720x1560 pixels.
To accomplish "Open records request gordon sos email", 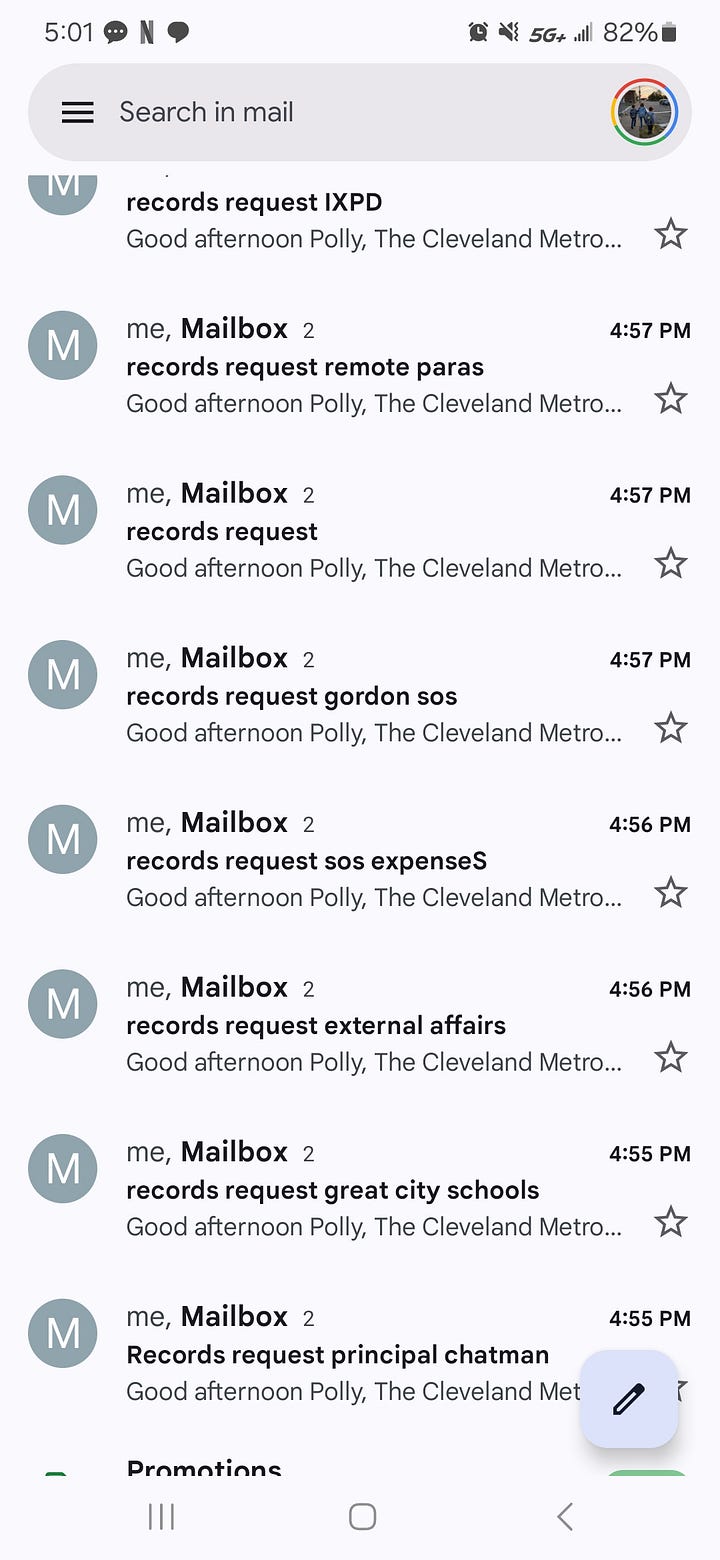I will [360, 695].
